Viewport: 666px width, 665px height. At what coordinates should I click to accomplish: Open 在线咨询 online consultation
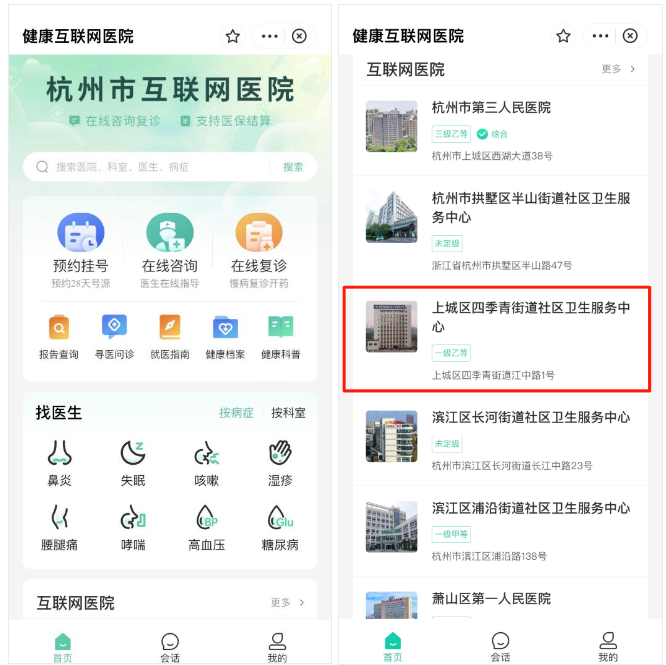169,247
